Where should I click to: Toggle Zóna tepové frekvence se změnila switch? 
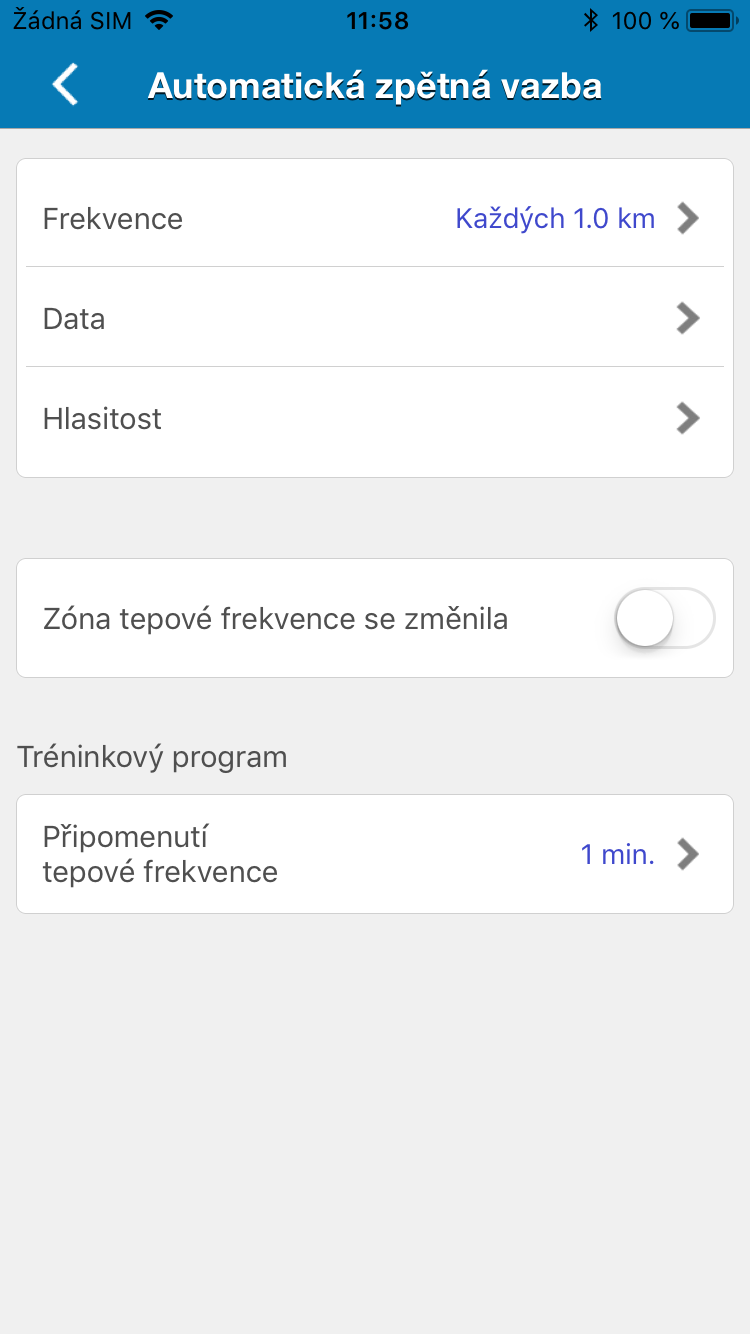coord(664,618)
